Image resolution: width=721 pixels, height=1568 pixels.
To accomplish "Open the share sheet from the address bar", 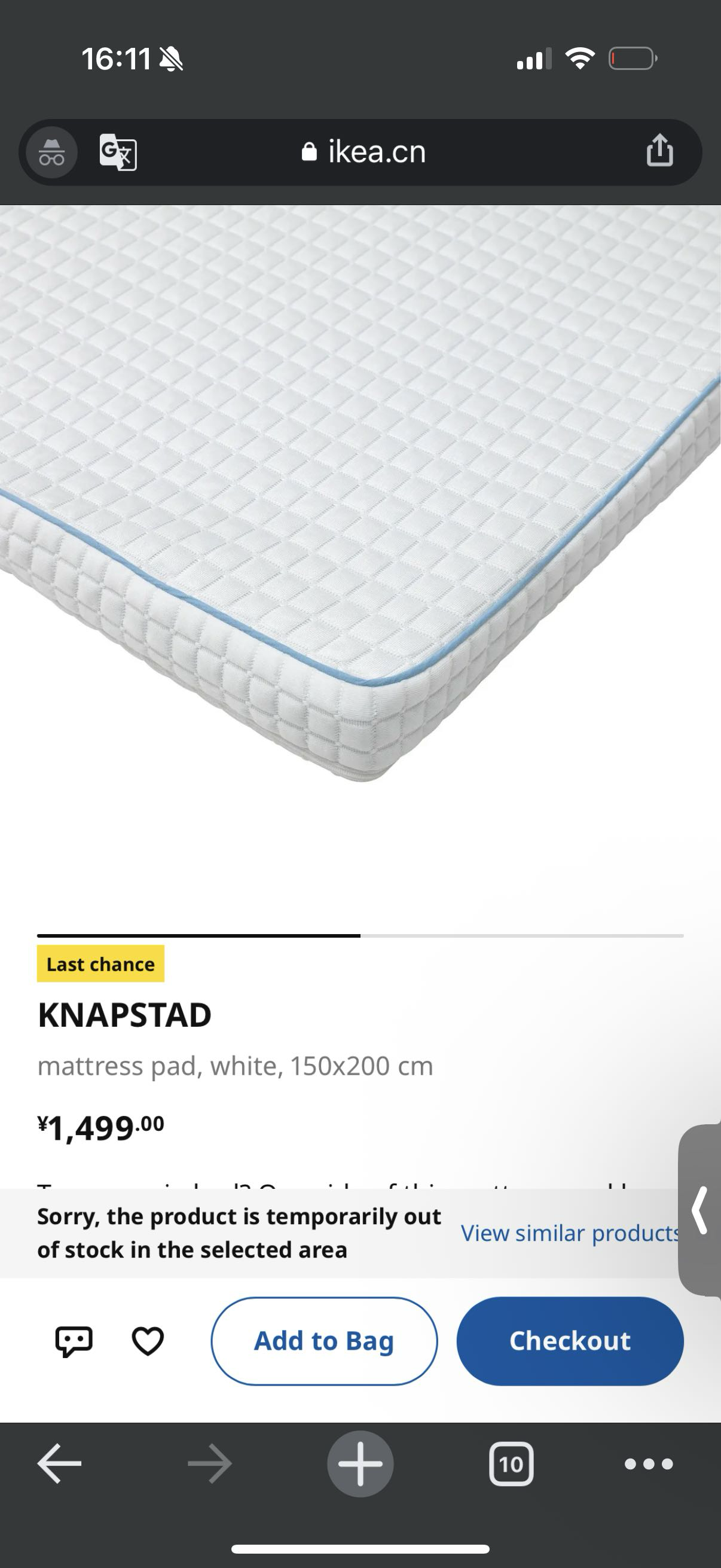I will click(658, 151).
